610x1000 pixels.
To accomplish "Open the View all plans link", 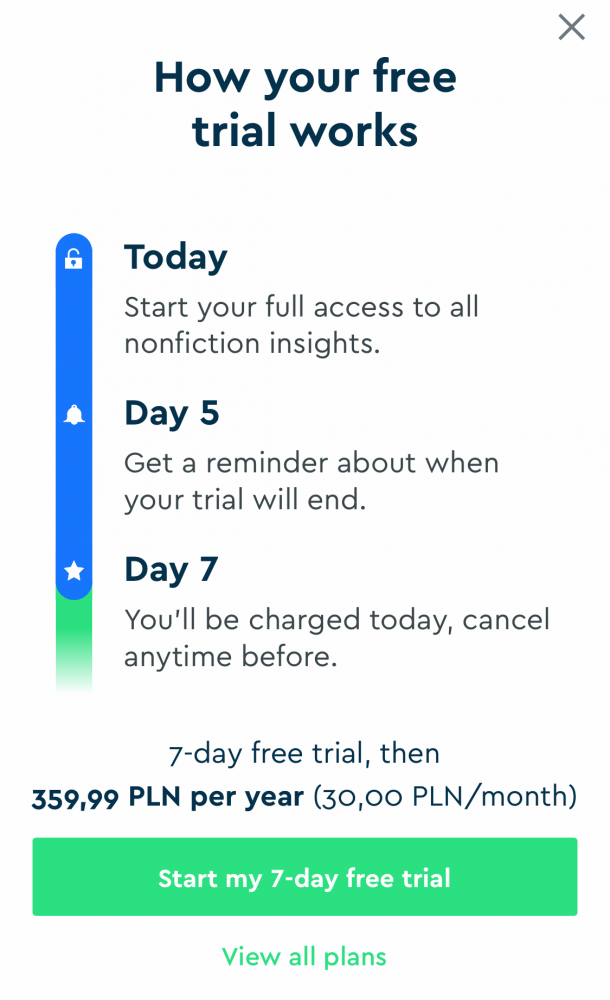I will pyautogui.click(x=304, y=957).
